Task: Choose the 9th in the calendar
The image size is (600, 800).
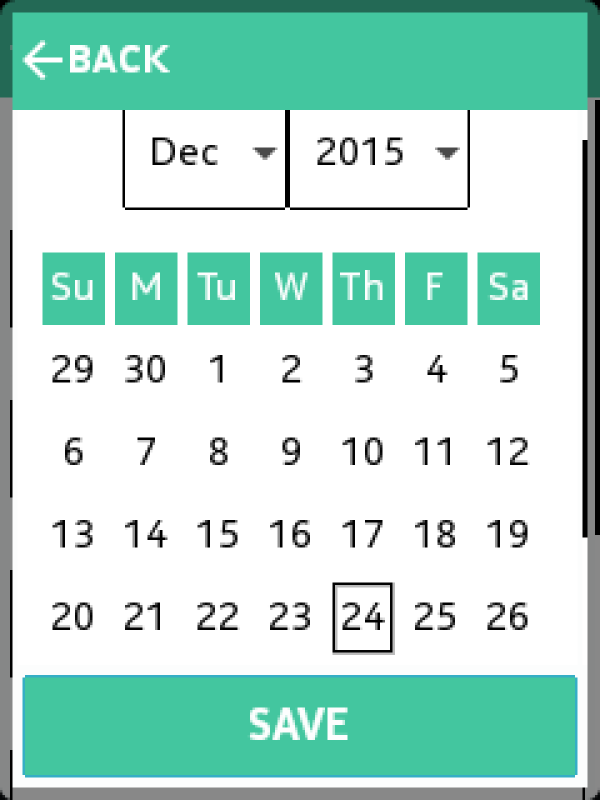Action: click(x=290, y=453)
